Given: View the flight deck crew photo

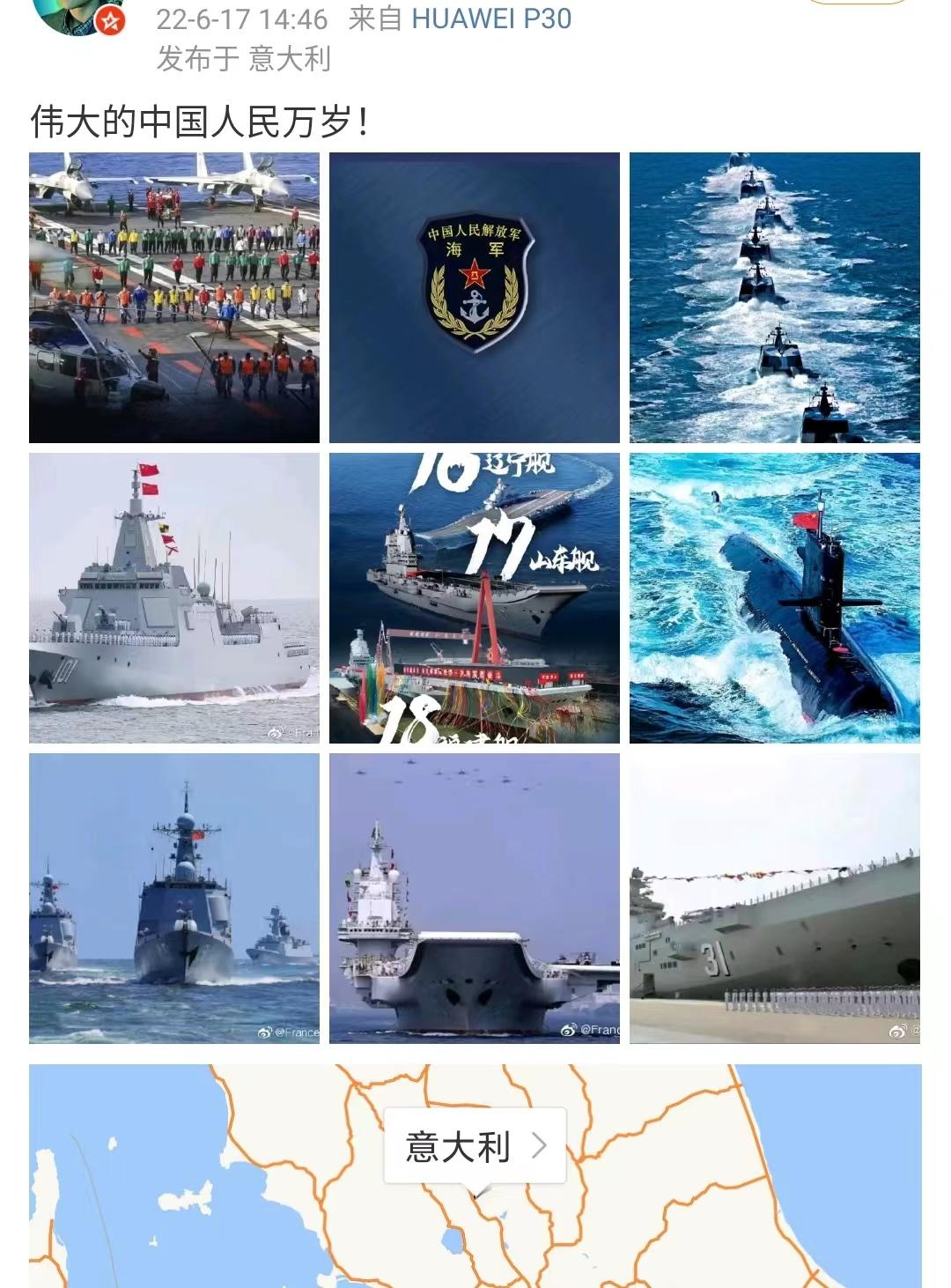Looking at the screenshot, I should (174, 298).
